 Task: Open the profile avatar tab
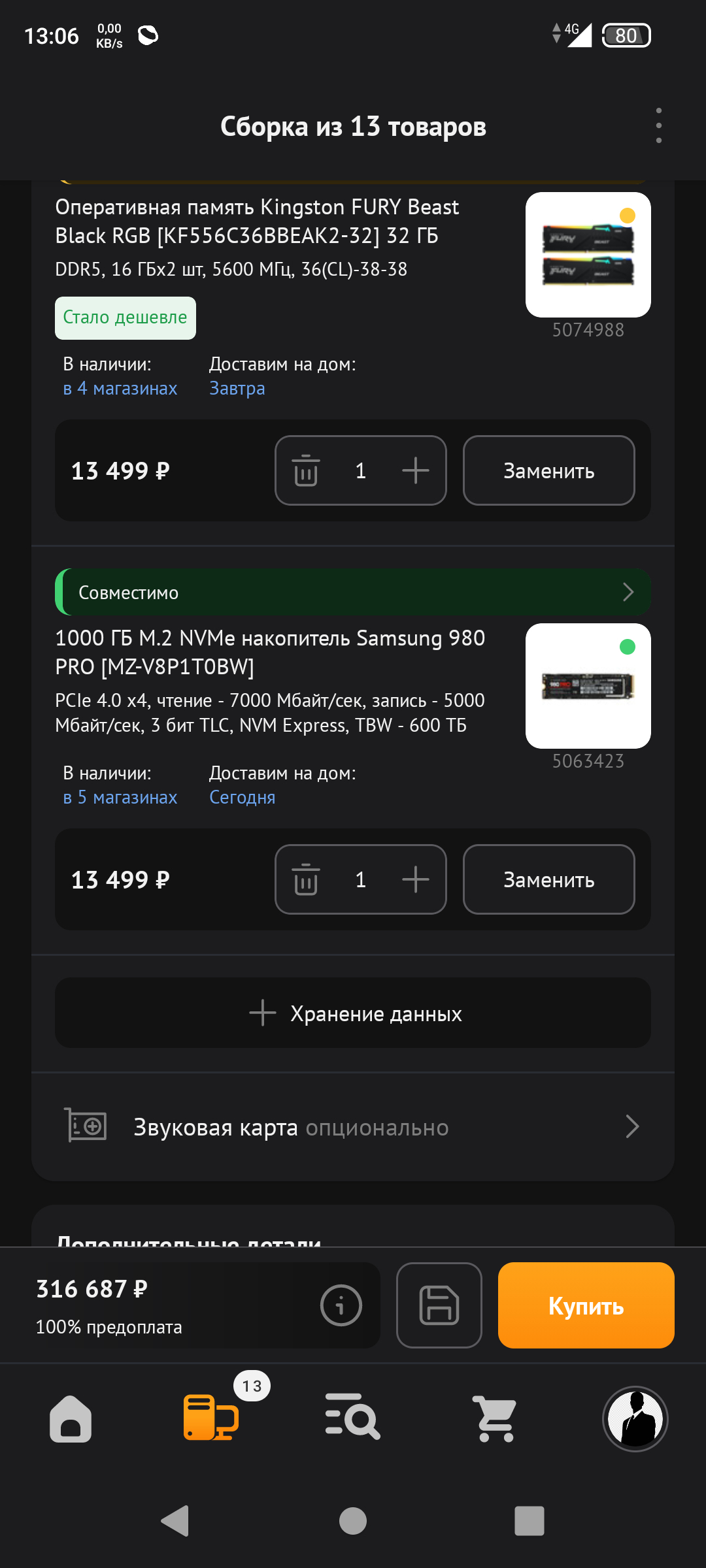pyautogui.click(x=635, y=1418)
